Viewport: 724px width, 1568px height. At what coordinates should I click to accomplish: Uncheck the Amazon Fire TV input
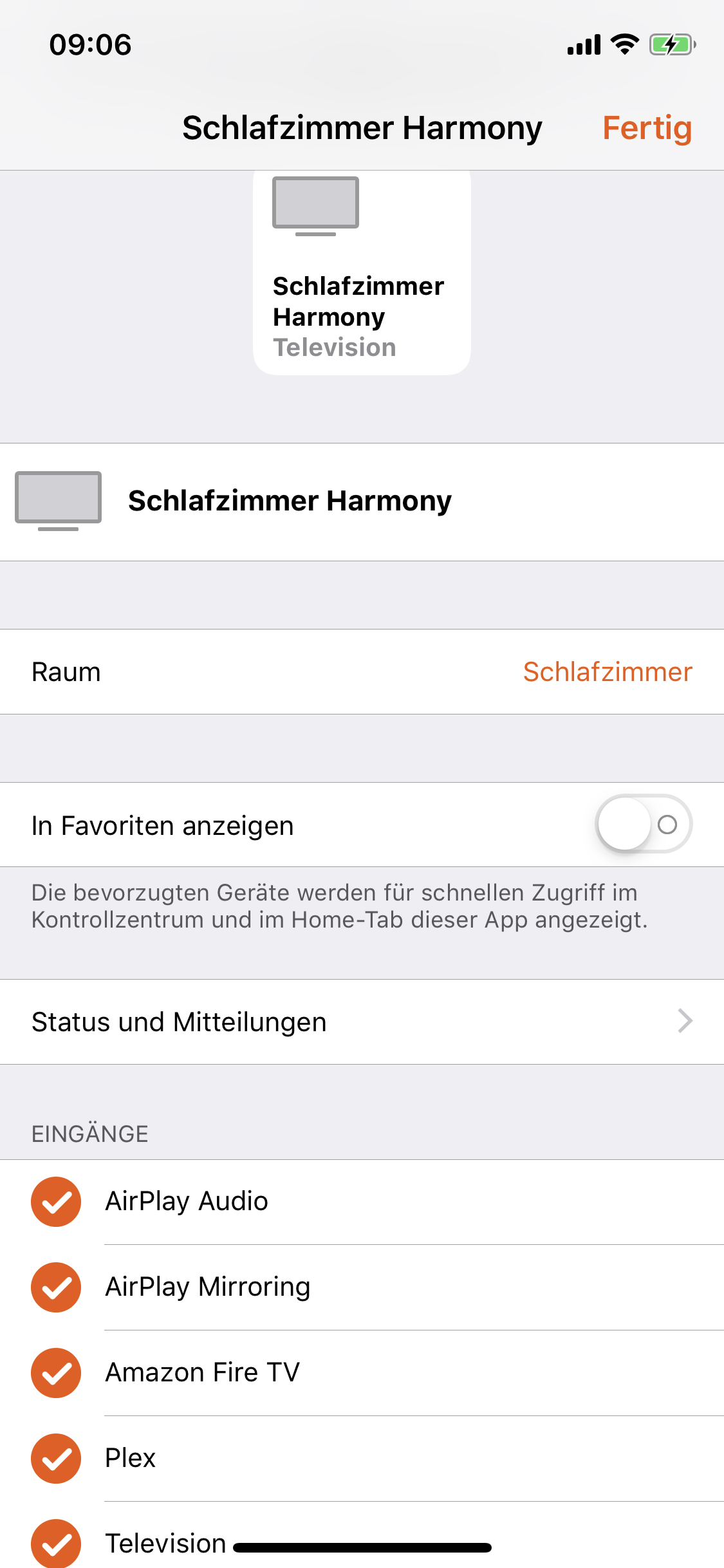[x=57, y=1373]
